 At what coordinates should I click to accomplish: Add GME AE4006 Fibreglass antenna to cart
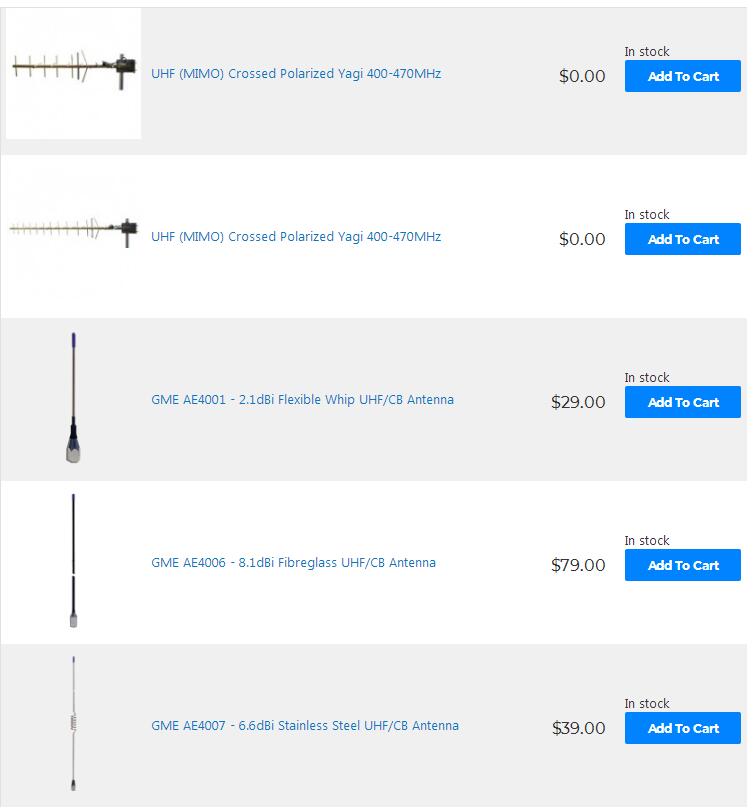[683, 565]
